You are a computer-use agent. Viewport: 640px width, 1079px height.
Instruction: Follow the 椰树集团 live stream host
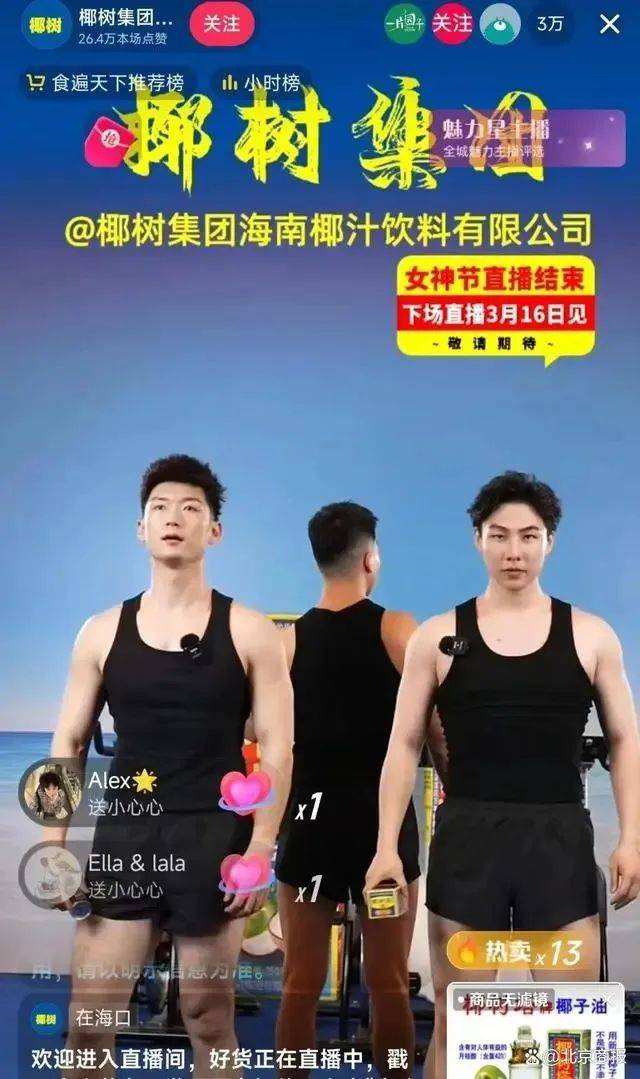click(x=221, y=24)
